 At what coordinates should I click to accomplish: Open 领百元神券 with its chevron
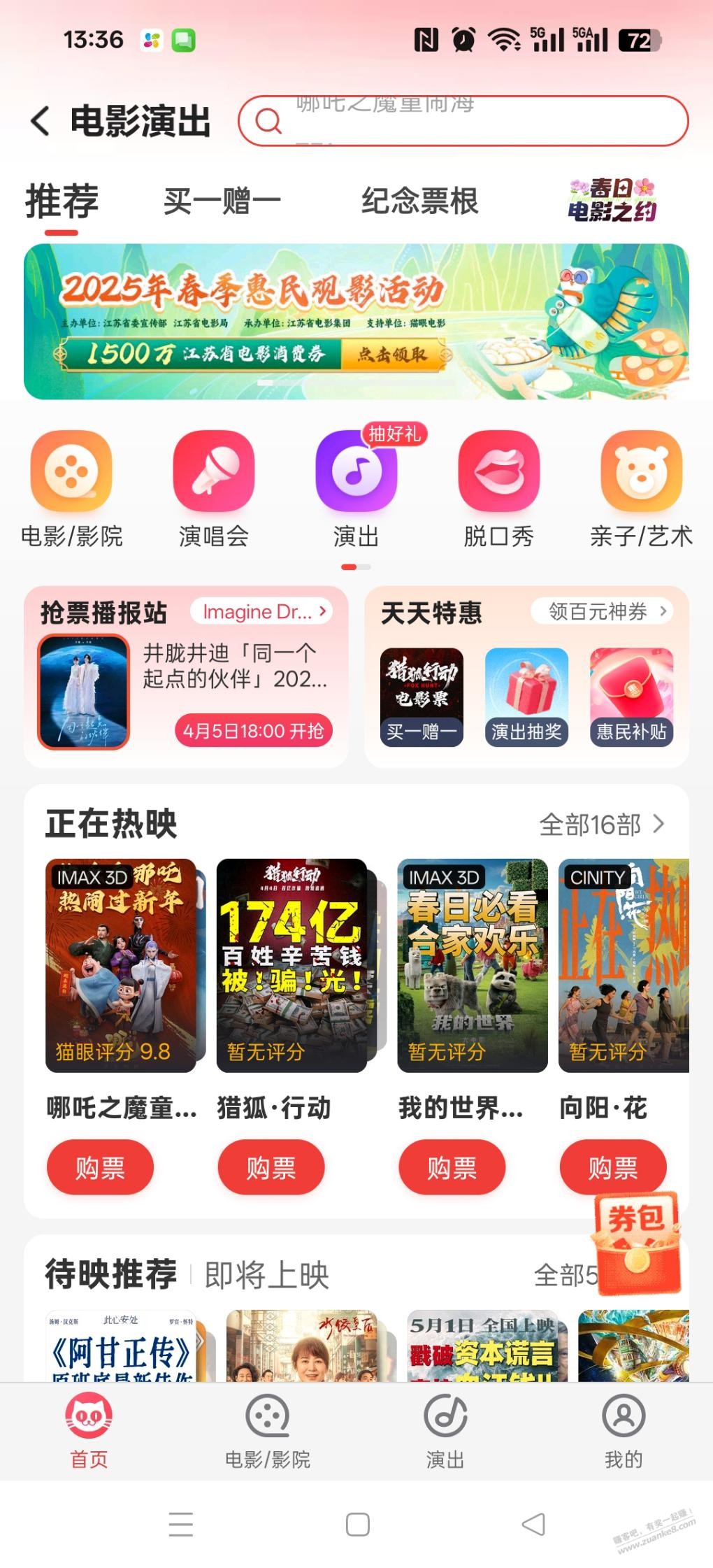(x=601, y=611)
